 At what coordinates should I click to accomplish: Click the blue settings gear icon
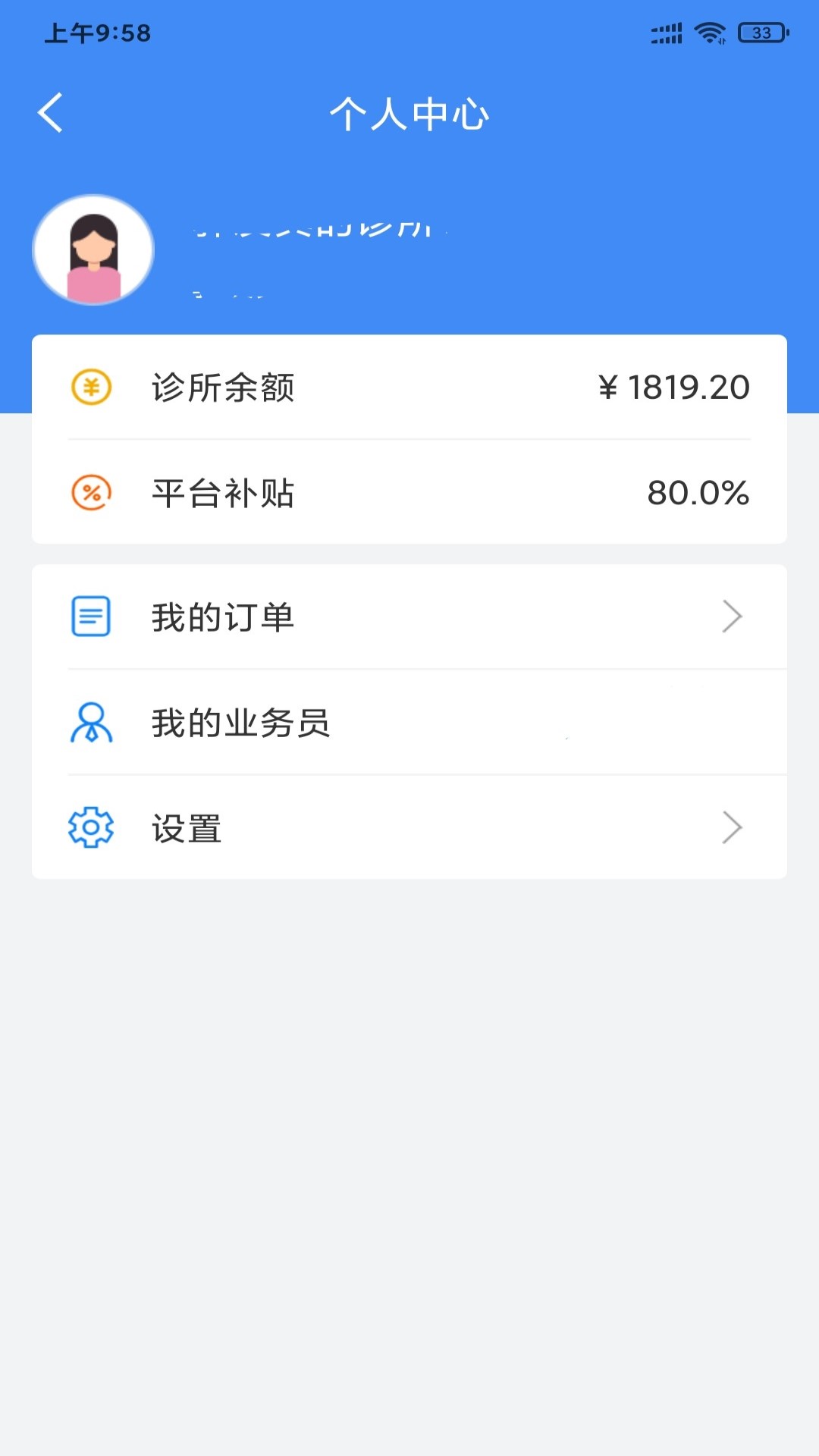91,829
